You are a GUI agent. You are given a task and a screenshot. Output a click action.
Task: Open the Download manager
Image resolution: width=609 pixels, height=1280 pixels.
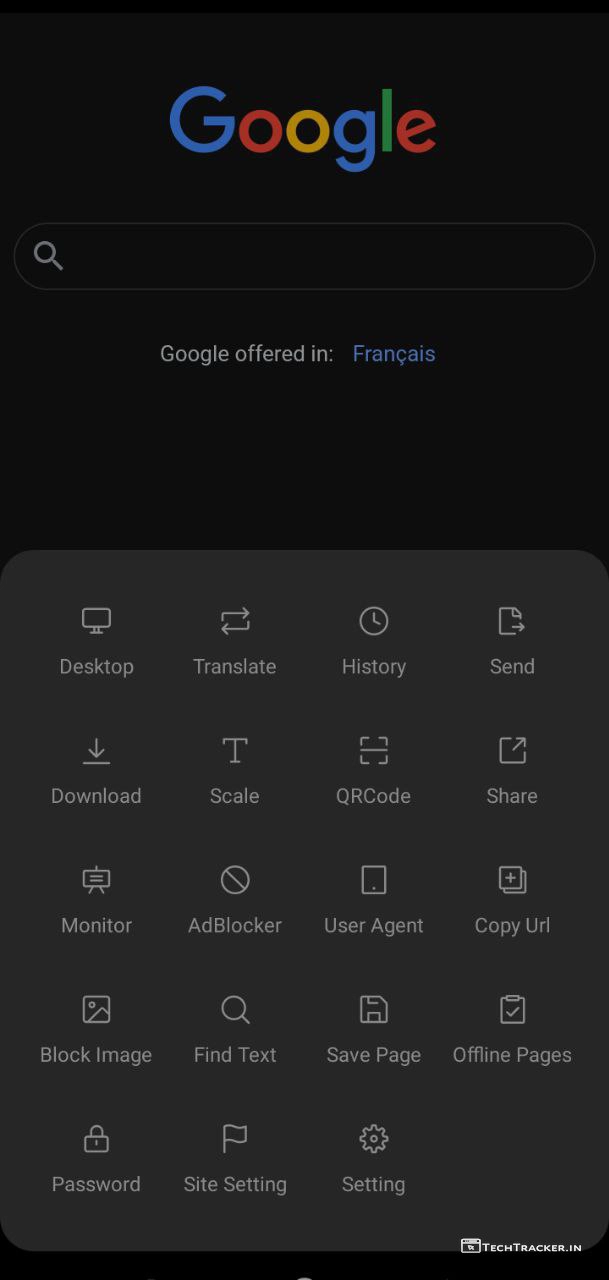[x=96, y=770]
